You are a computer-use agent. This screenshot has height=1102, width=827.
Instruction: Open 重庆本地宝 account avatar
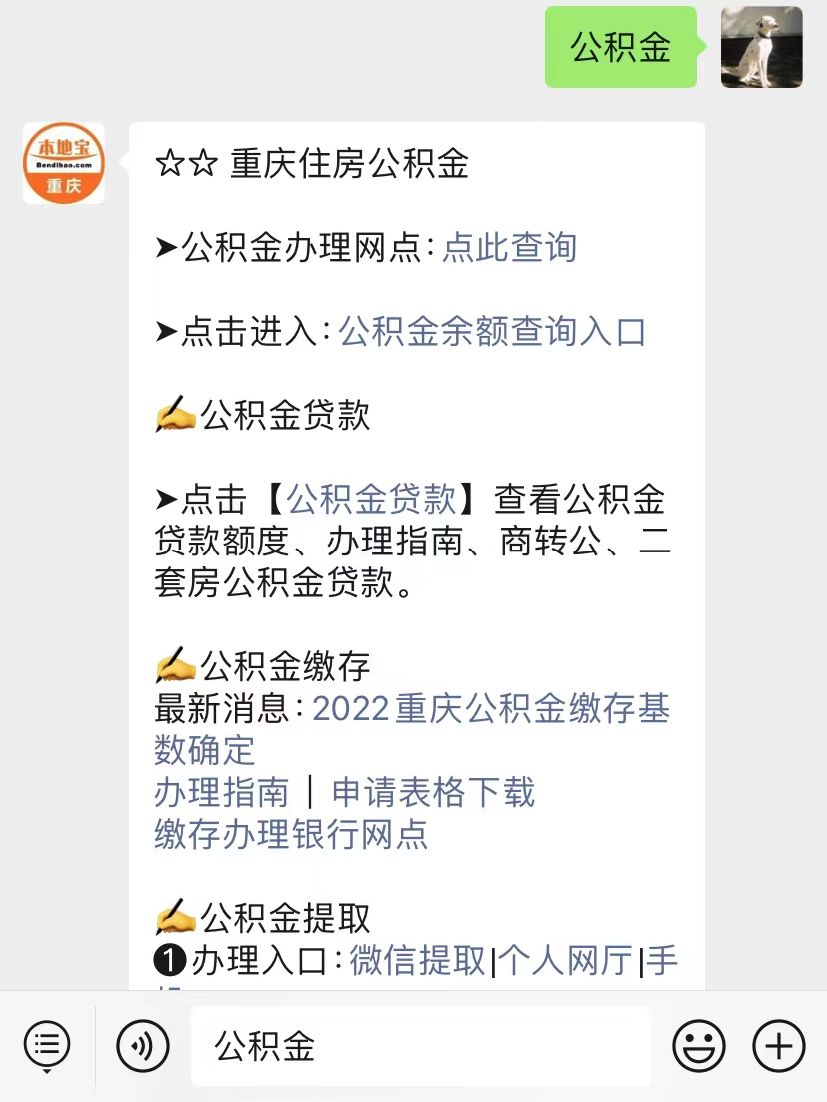[64, 163]
